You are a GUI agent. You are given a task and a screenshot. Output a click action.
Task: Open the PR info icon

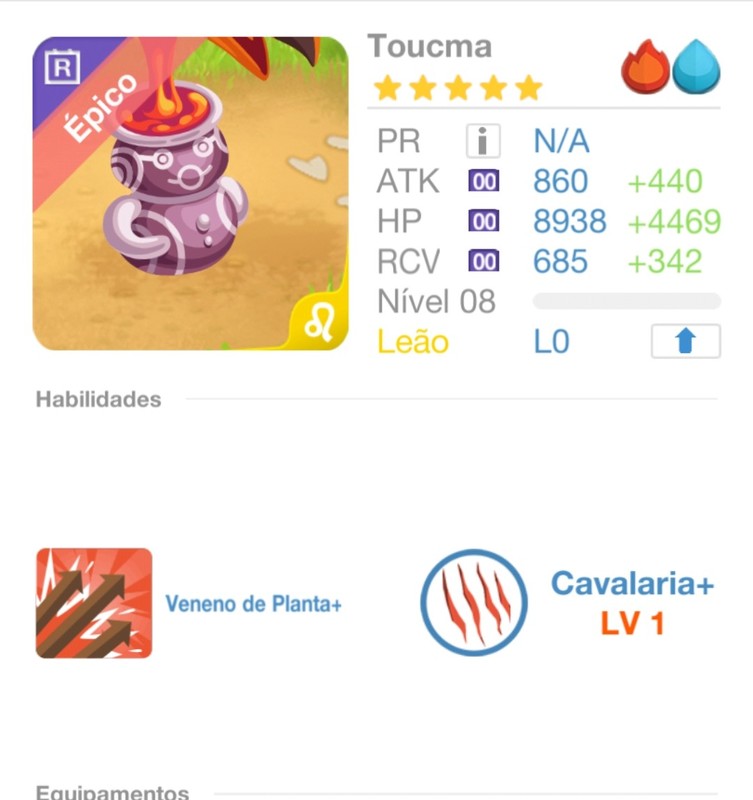point(483,141)
